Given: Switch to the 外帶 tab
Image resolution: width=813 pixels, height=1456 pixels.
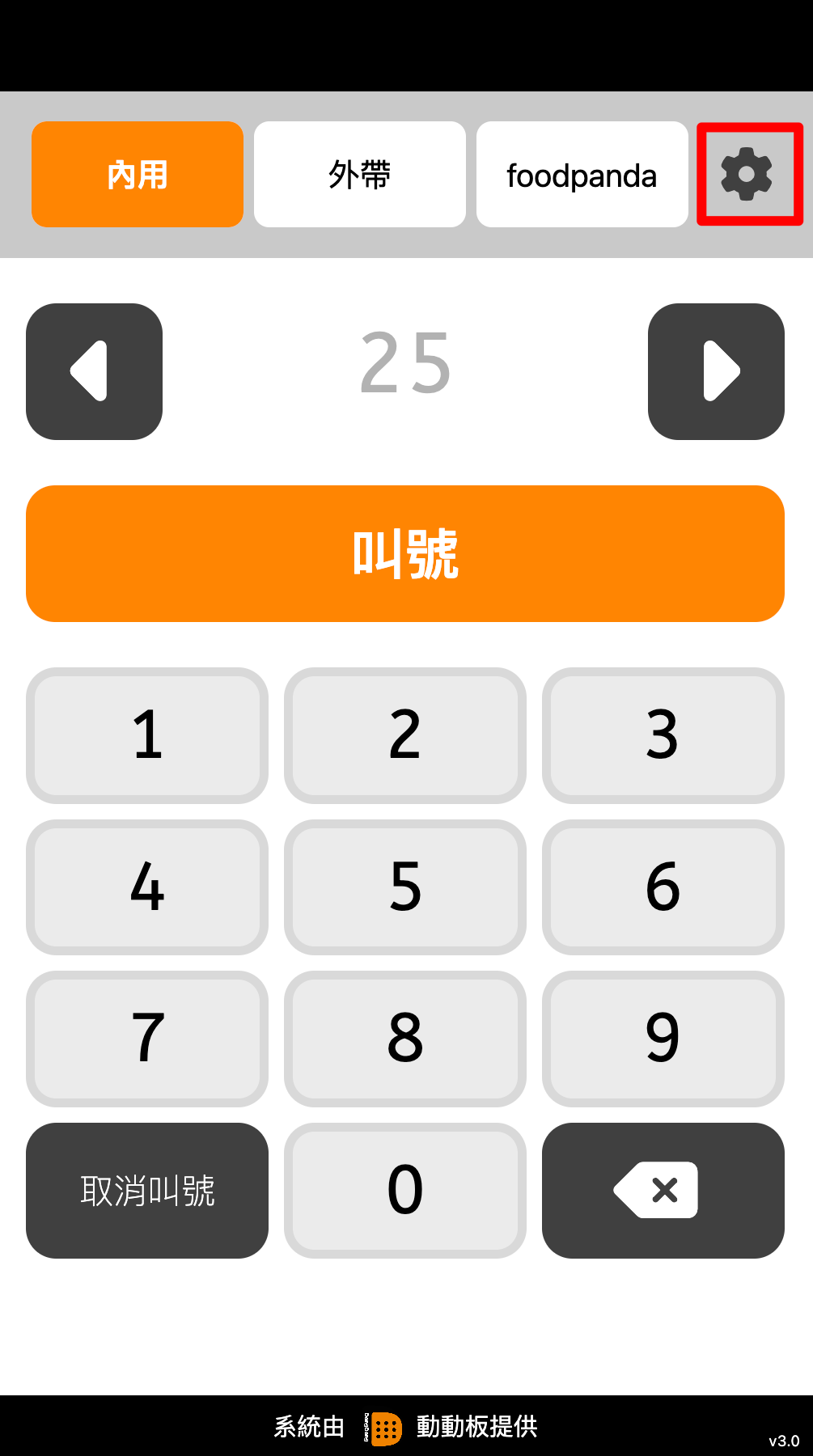Looking at the screenshot, I should pyautogui.click(x=360, y=175).
